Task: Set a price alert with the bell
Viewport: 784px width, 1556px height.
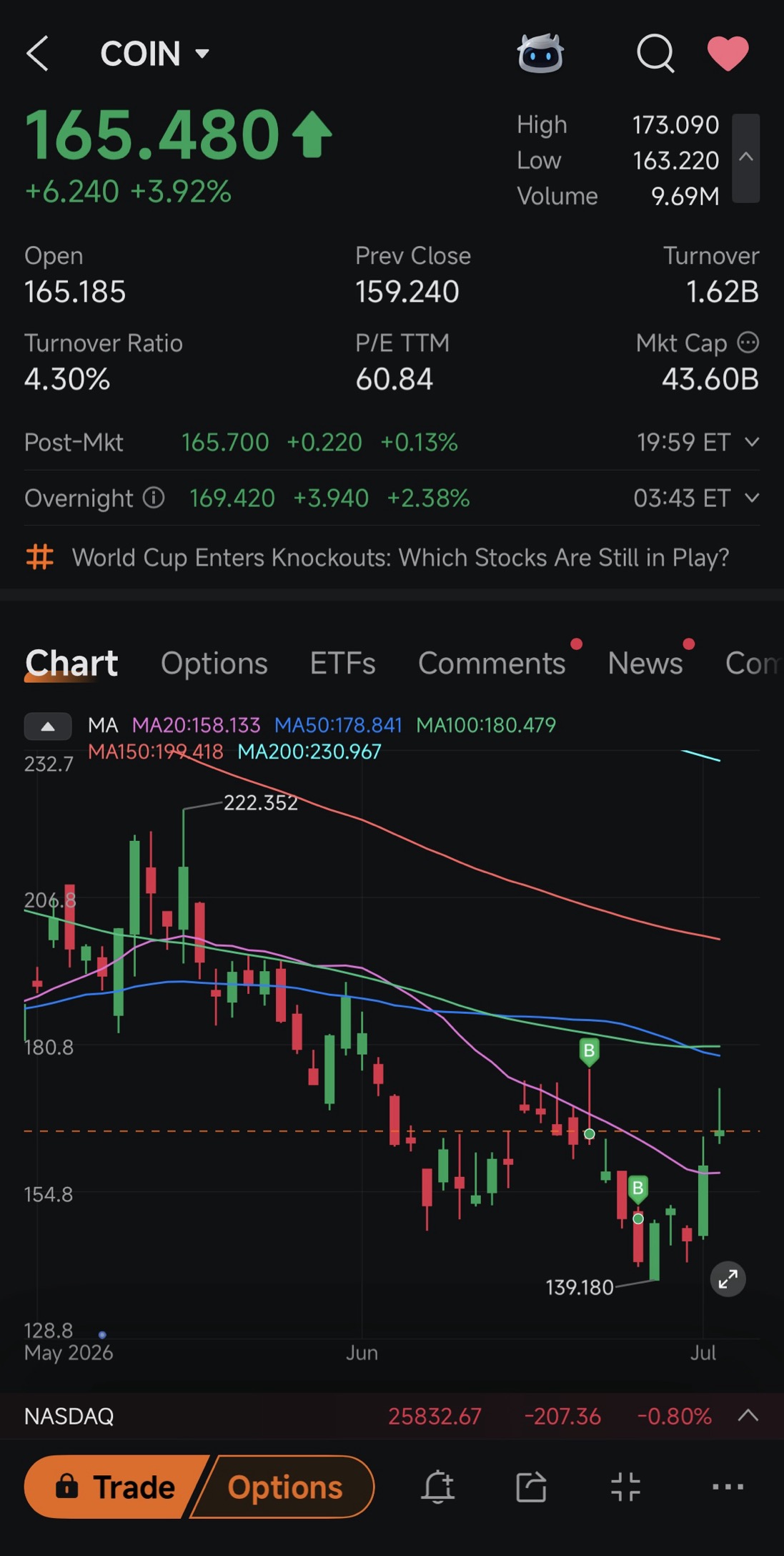Action: coord(437,1487)
